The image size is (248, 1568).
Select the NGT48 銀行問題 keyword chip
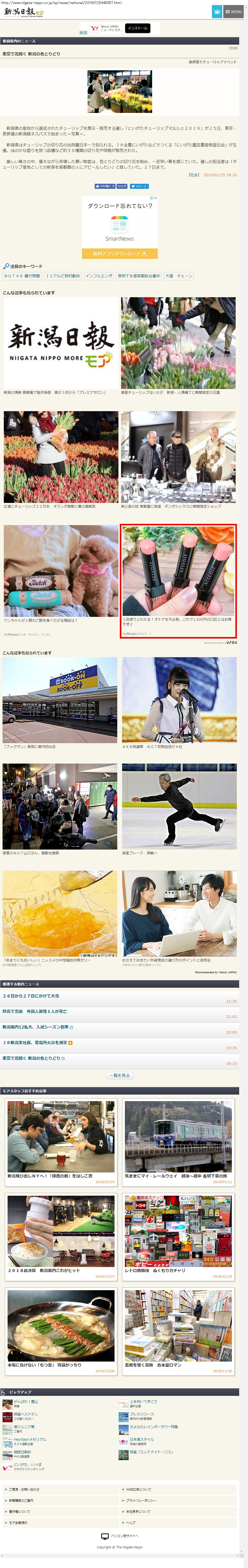22,276
